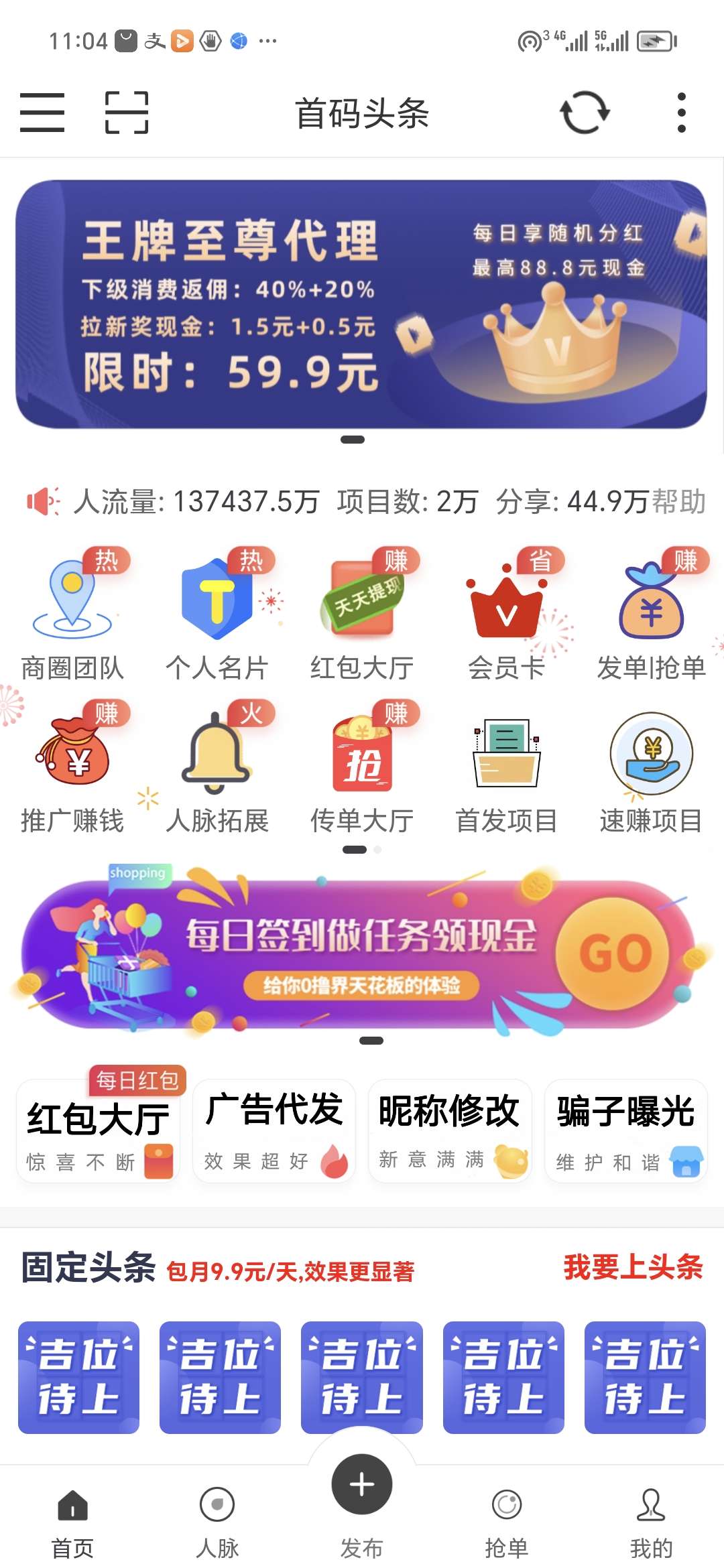The height and width of the screenshot is (1568, 724).
Task: Open the three-dot overflow menu
Action: tap(681, 113)
